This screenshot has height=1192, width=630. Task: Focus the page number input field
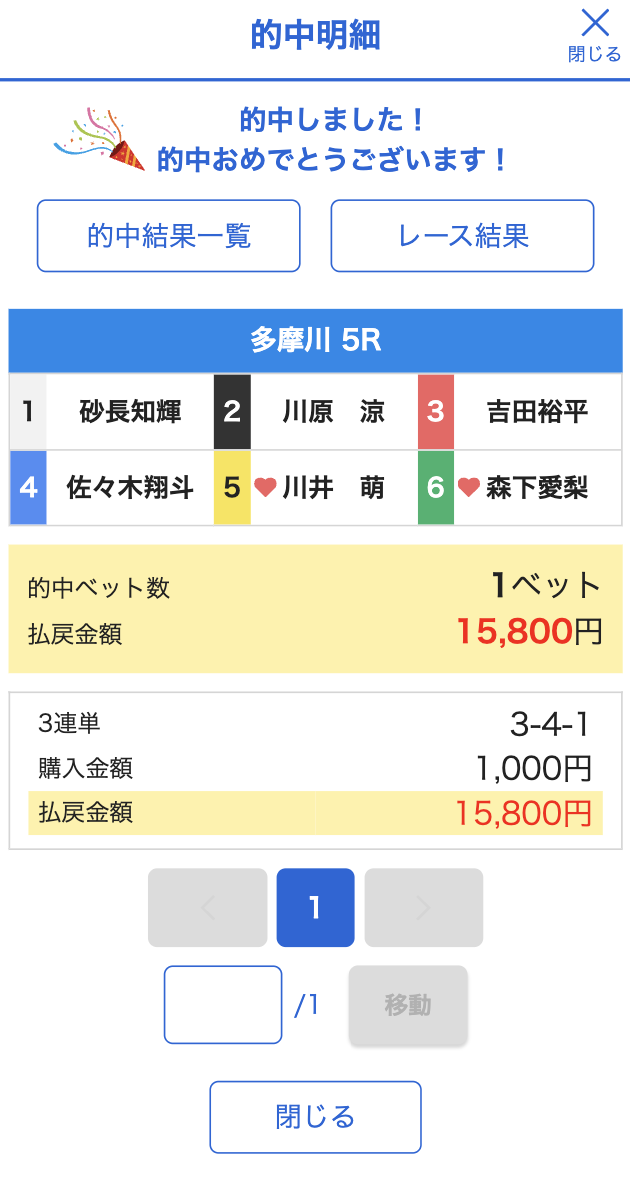click(x=223, y=1004)
